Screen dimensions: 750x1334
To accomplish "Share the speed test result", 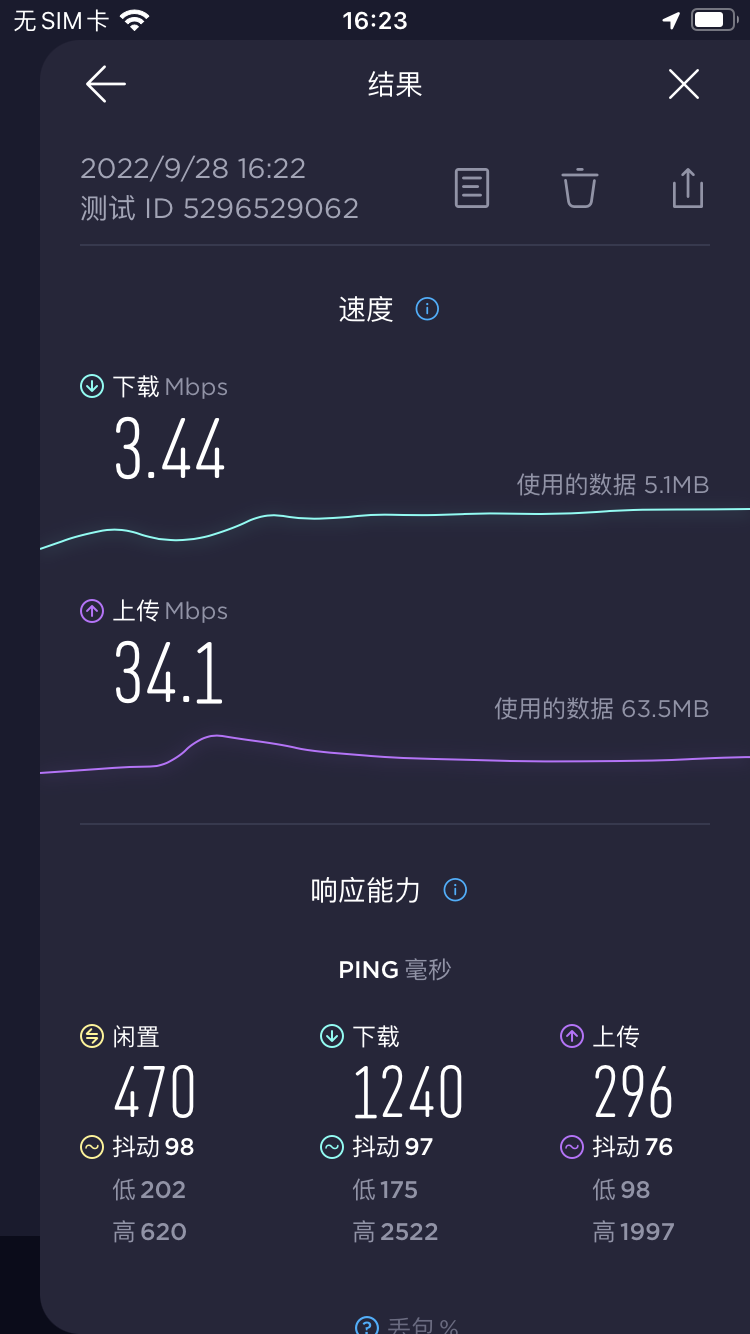I will [688, 188].
